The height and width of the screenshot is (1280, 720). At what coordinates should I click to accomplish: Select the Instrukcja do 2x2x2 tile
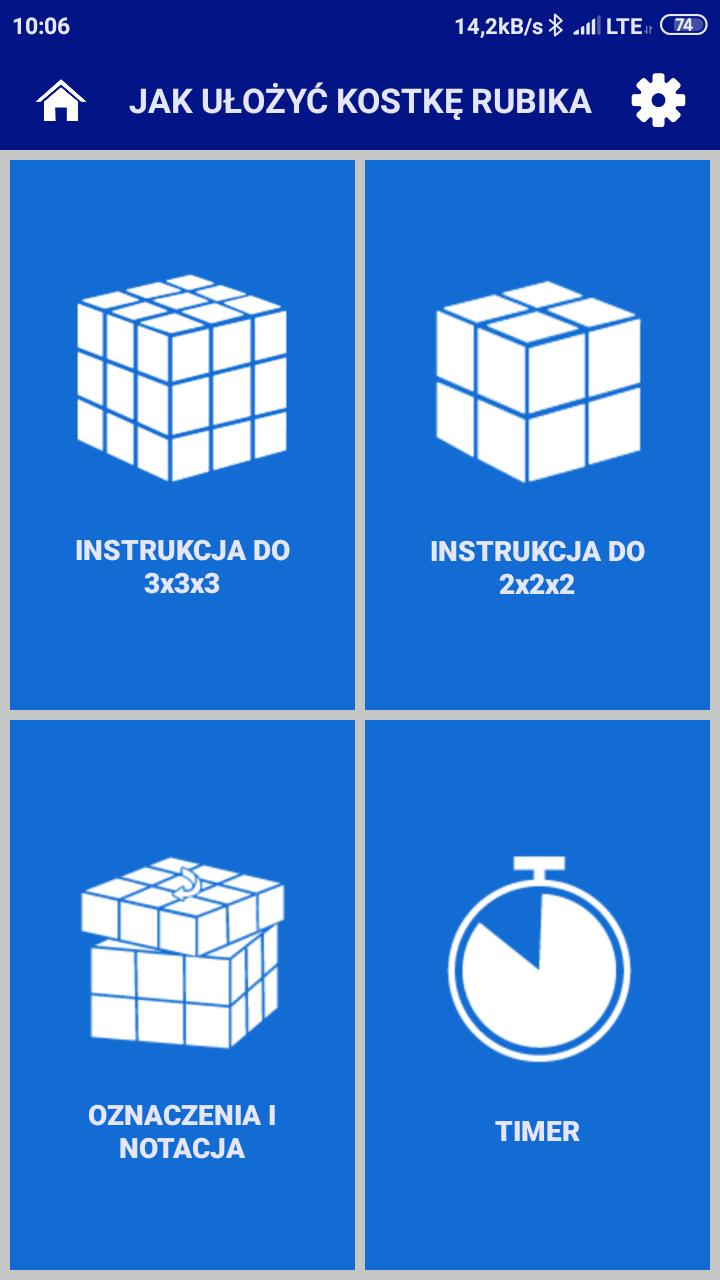pyautogui.click(x=537, y=435)
